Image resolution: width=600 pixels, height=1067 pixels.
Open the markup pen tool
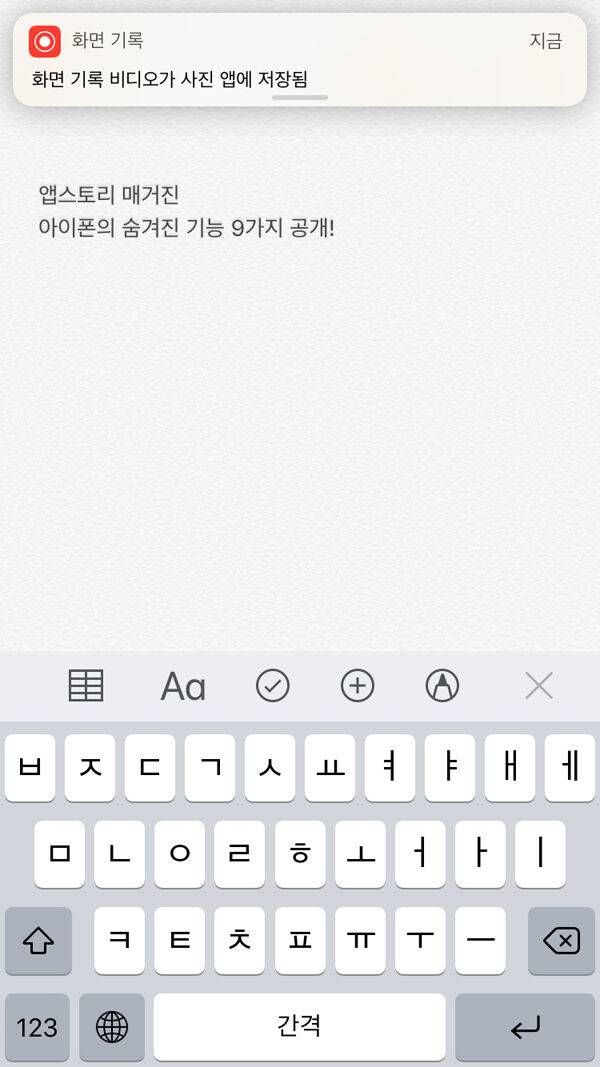pyautogui.click(x=442, y=686)
